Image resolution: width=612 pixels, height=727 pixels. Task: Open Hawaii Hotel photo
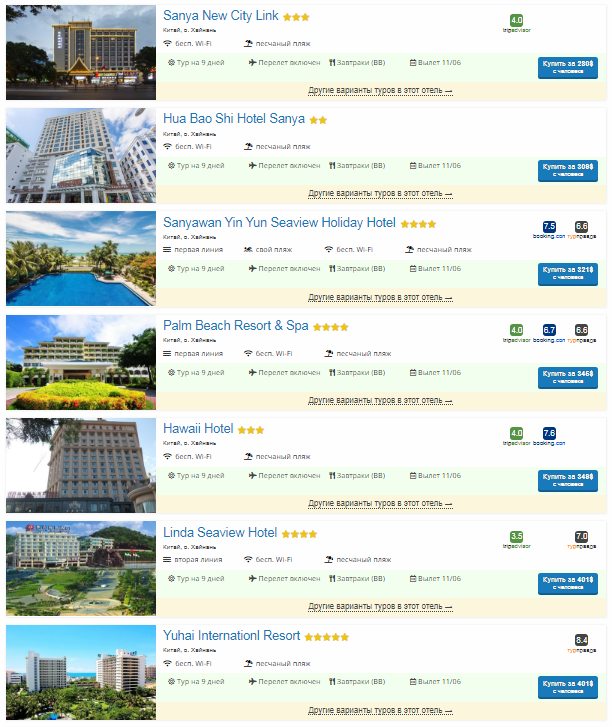pyautogui.click(x=81, y=465)
